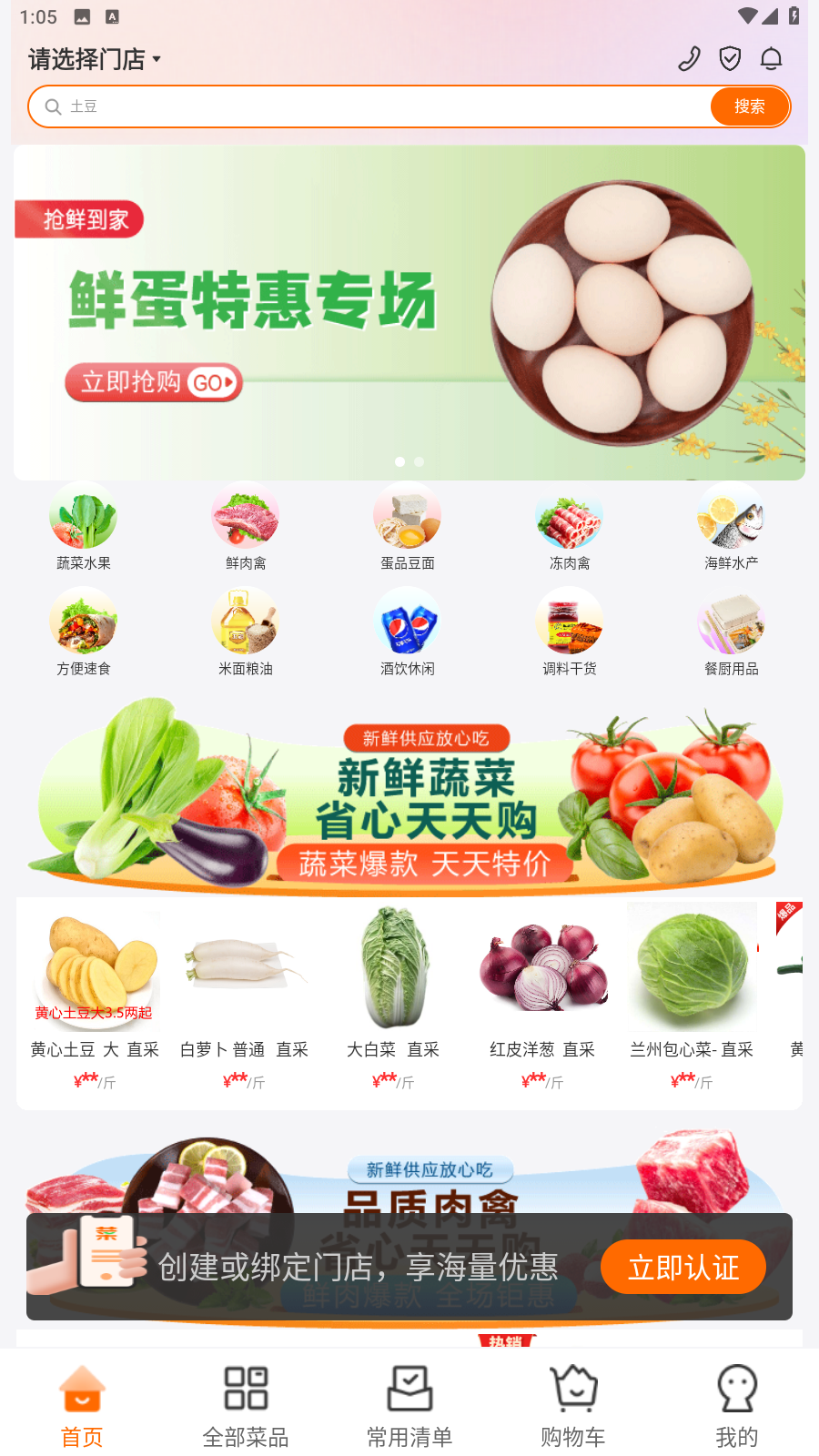The image size is (819, 1456).
Task: Open the 鲜蛋特惠专场 banner
Action: pos(409,312)
